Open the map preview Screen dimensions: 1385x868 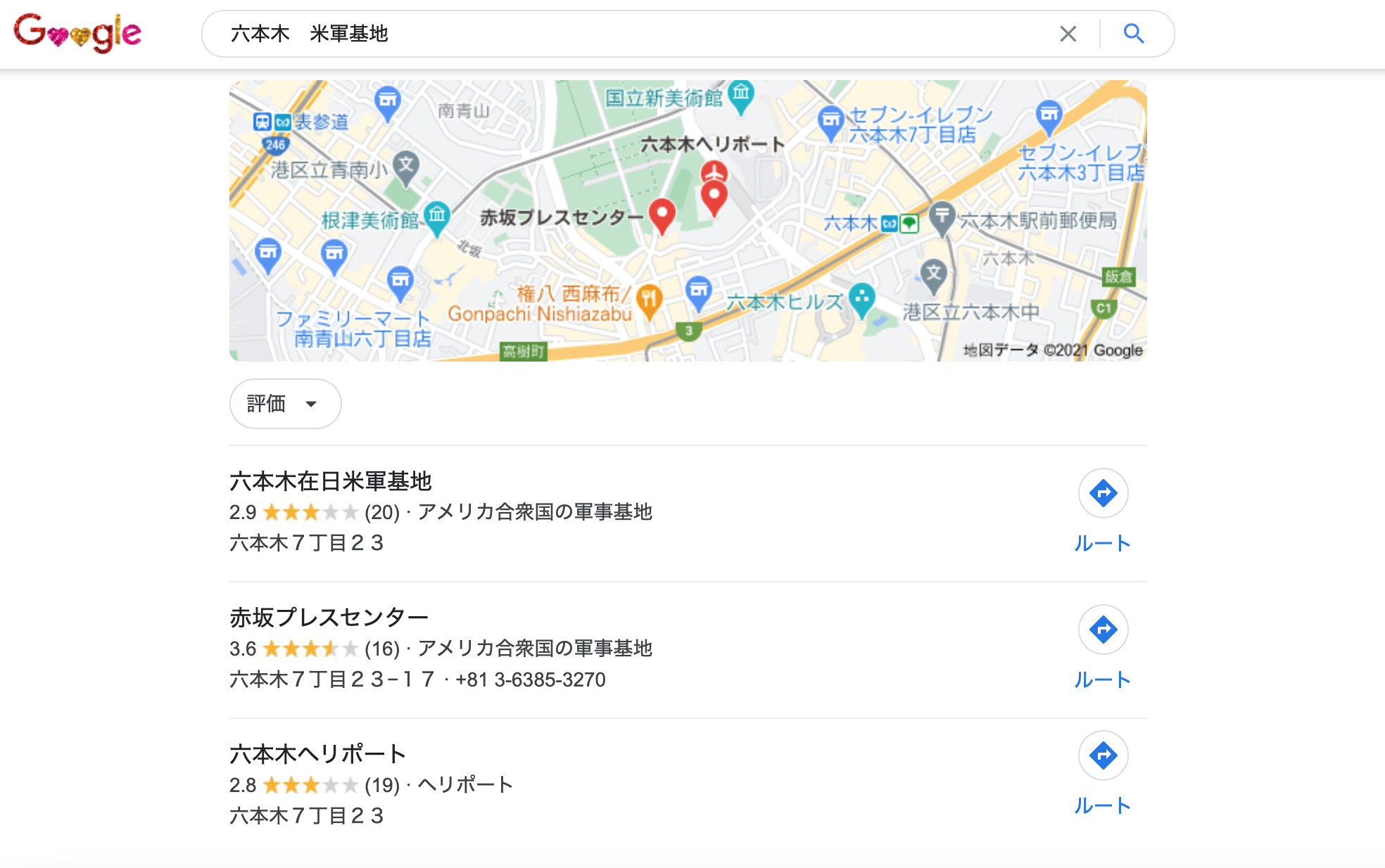pos(688,220)
